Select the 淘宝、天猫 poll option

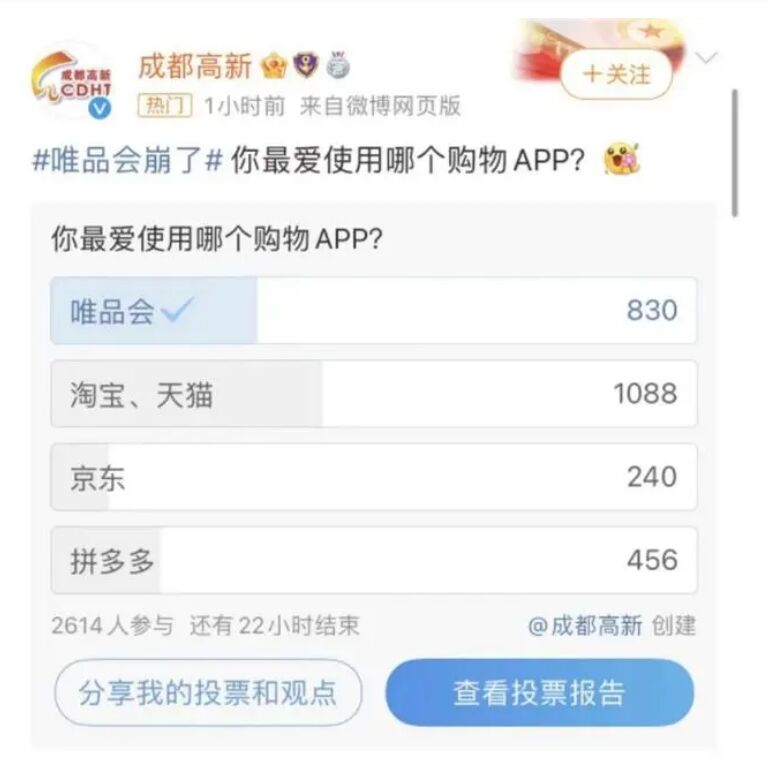[374, 394]
